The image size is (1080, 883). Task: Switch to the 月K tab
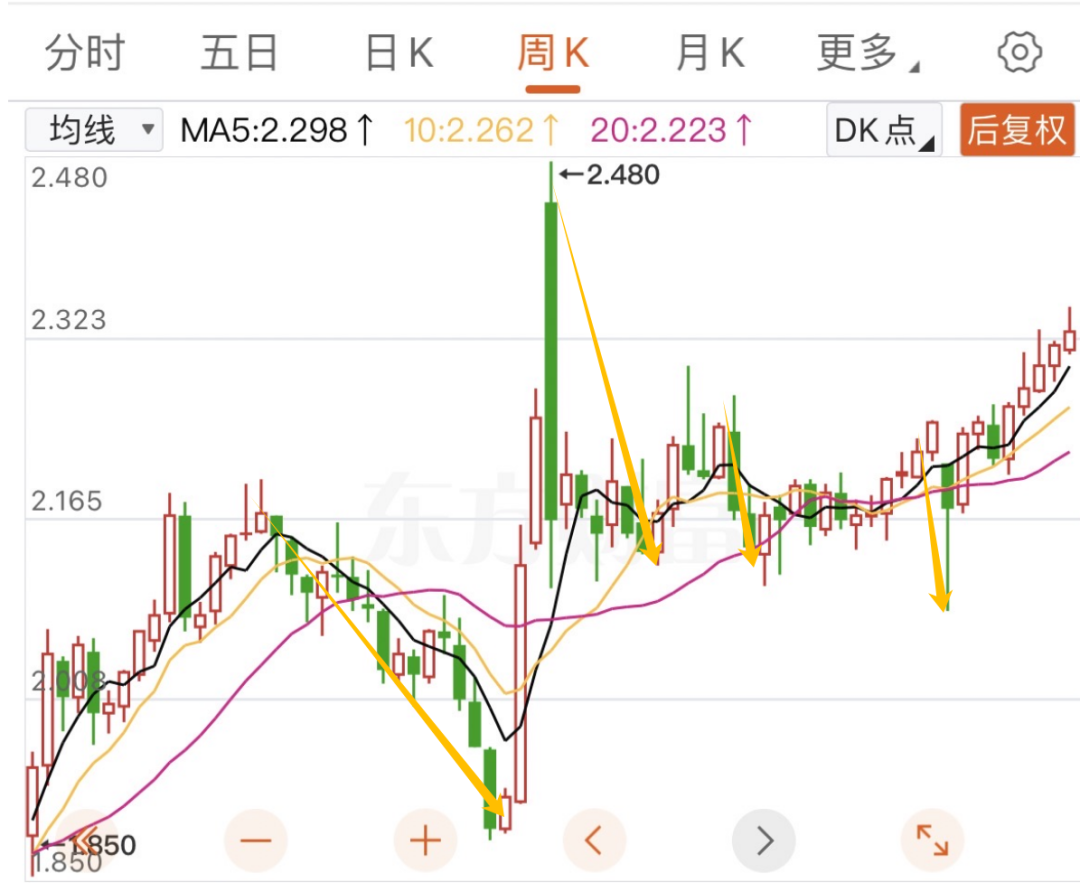[710, 53]
